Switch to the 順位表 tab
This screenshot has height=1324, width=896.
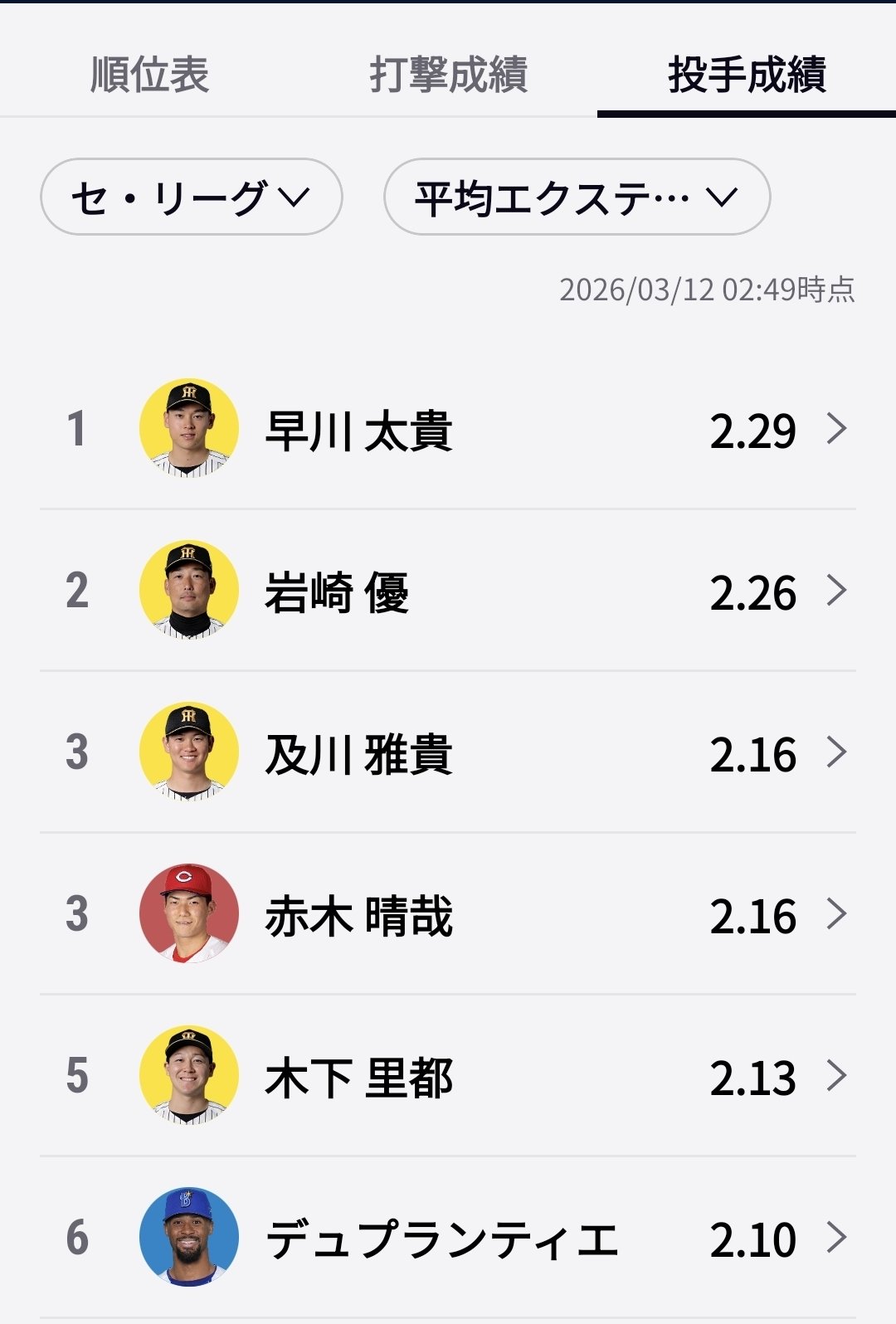[x=149, y=75]
